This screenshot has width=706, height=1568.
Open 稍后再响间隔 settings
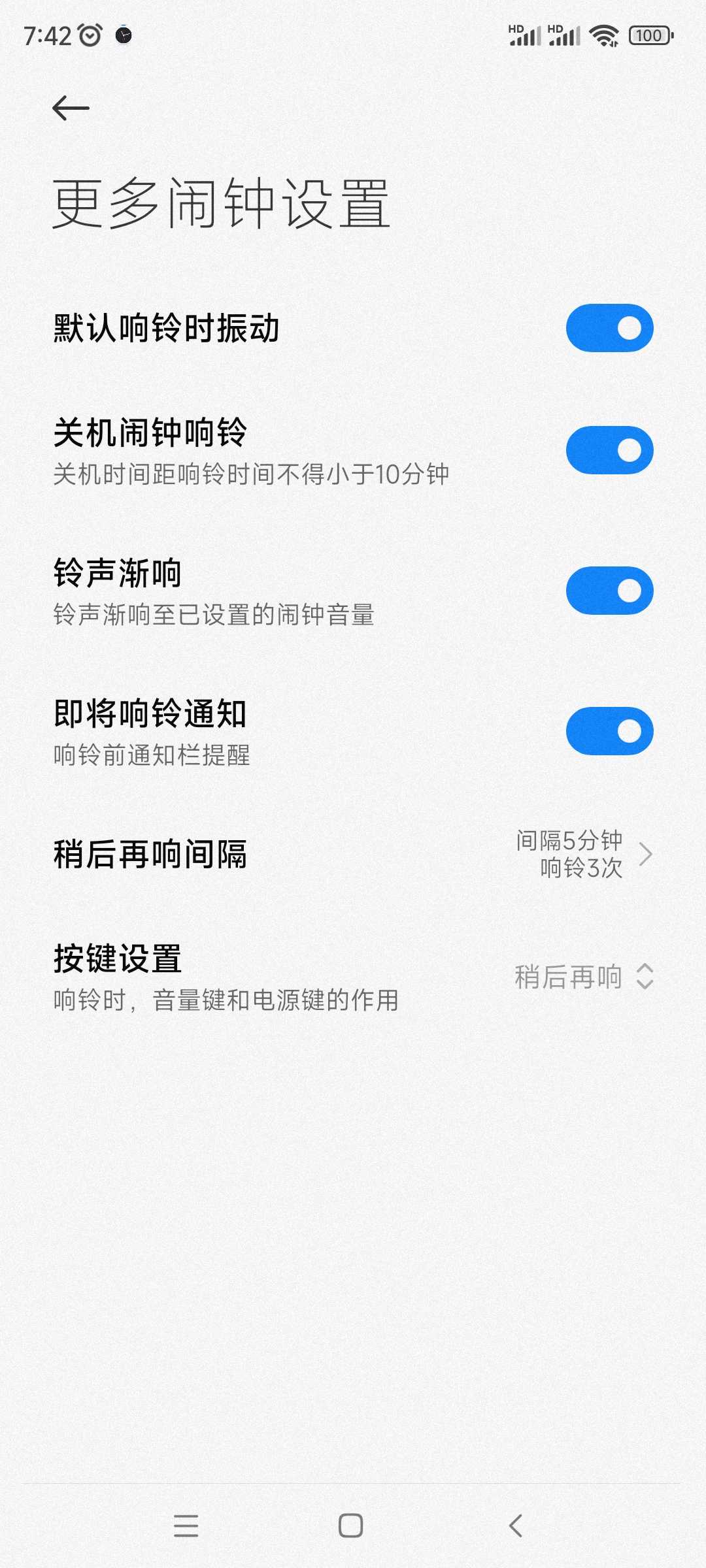[353, 854]
